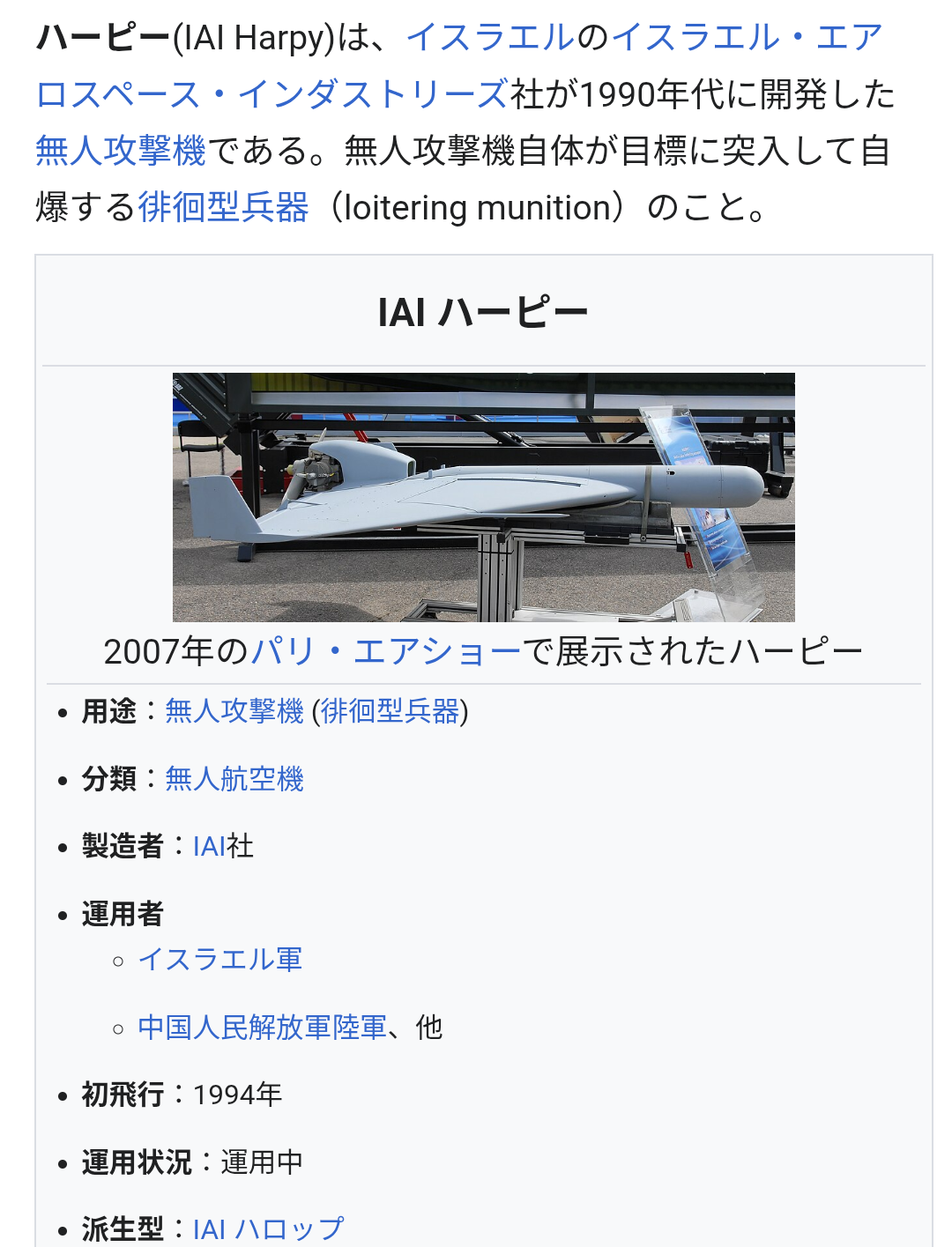
Task: Open the イスラエル link in the intro
Action: [x=490, y=38]
